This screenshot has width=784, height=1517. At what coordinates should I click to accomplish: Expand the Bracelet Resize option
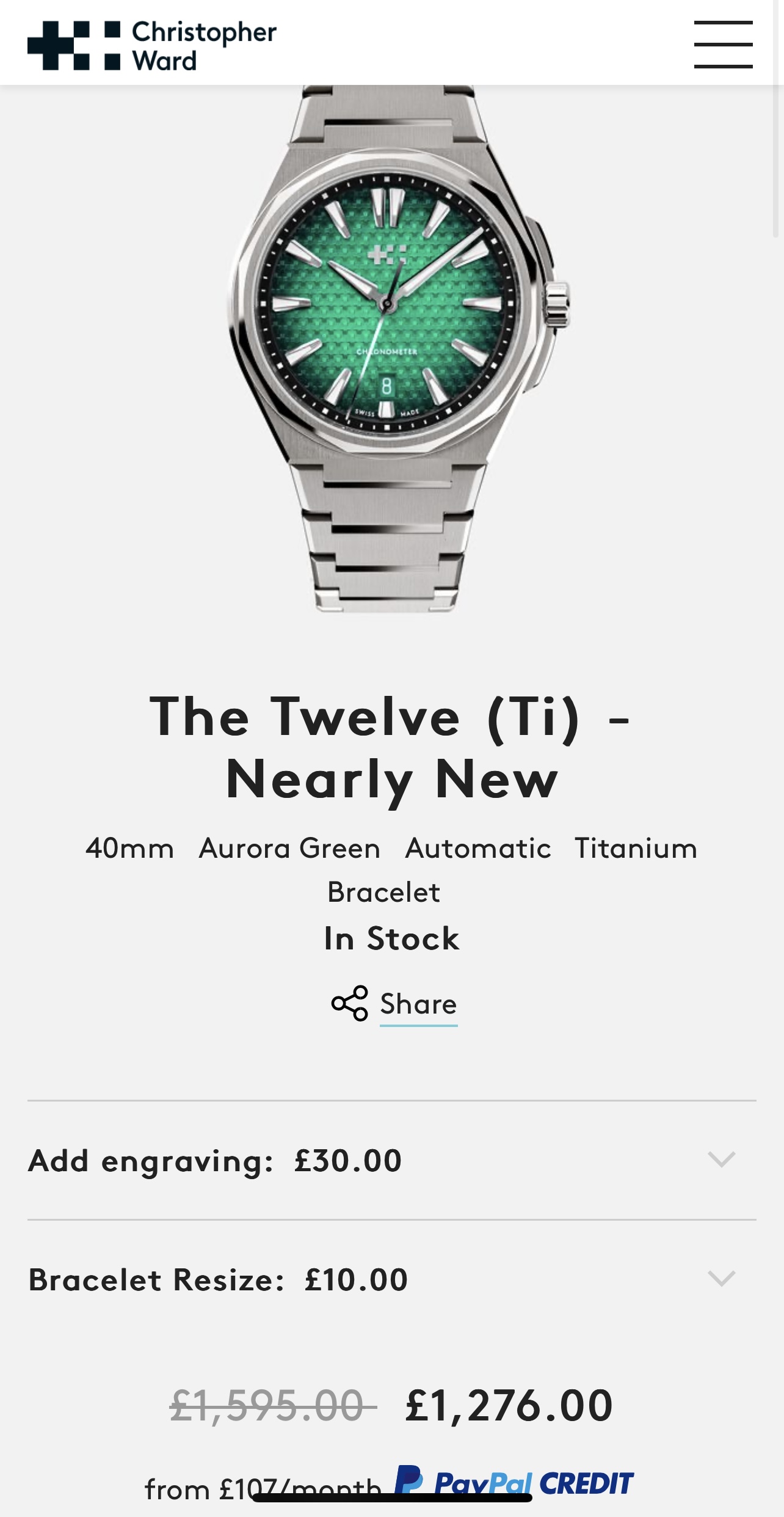391,1279
